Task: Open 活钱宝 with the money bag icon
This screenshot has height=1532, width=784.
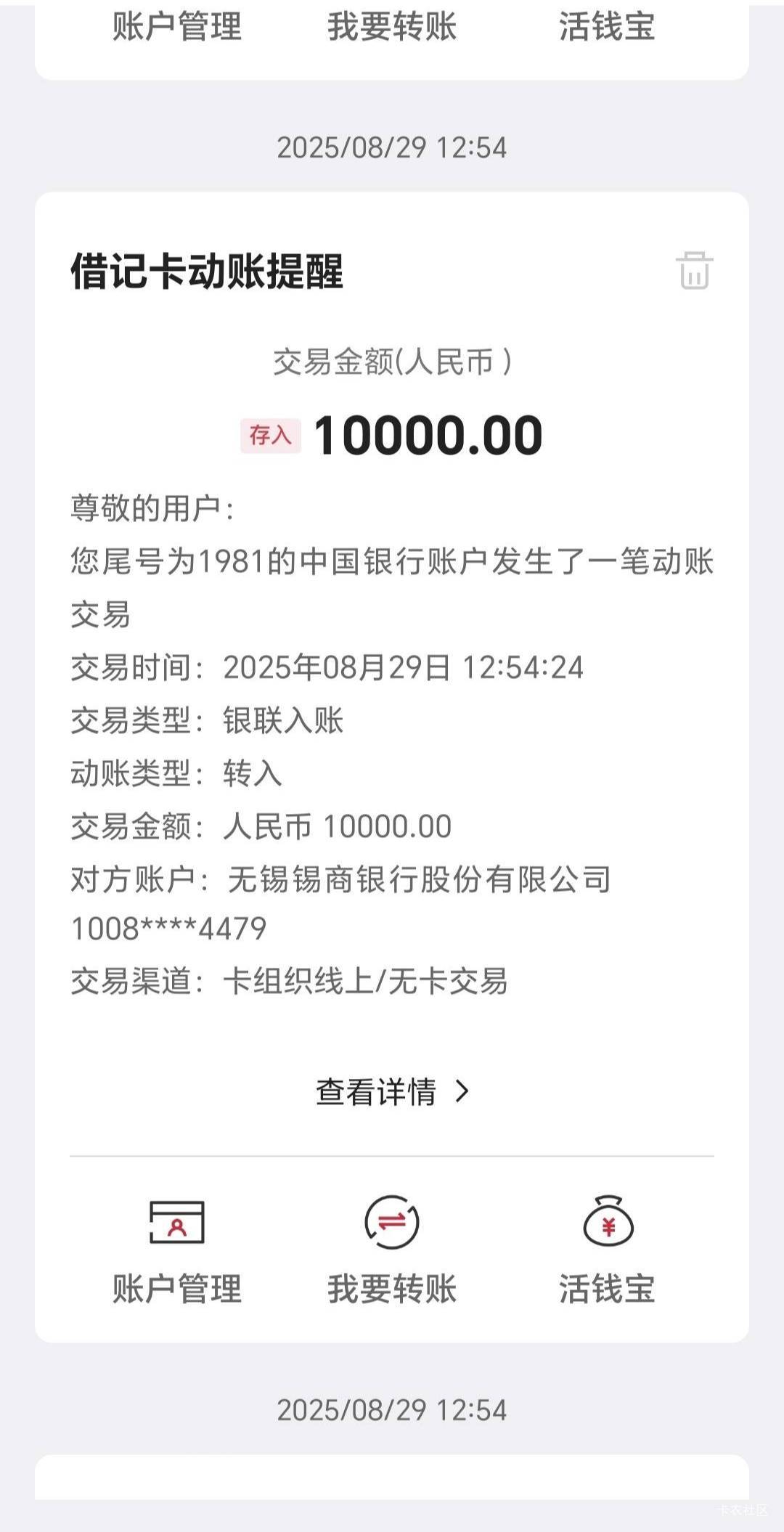Action: (x=608, y=1250)
